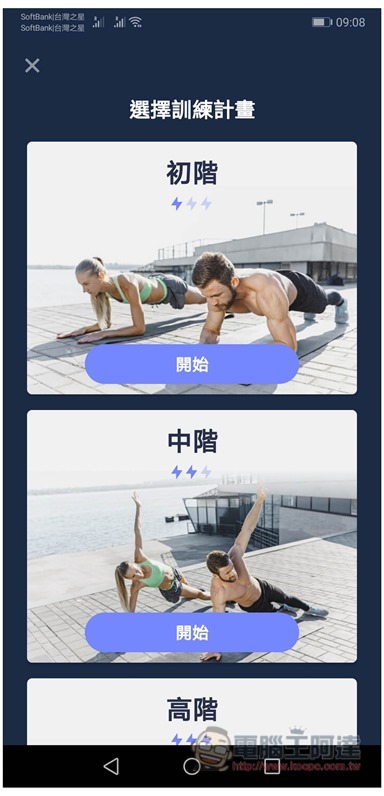Viewport: 384px width, 796px height.
Task: Start the 中階 intermediate training plan
Action: (x=191, y=632)
